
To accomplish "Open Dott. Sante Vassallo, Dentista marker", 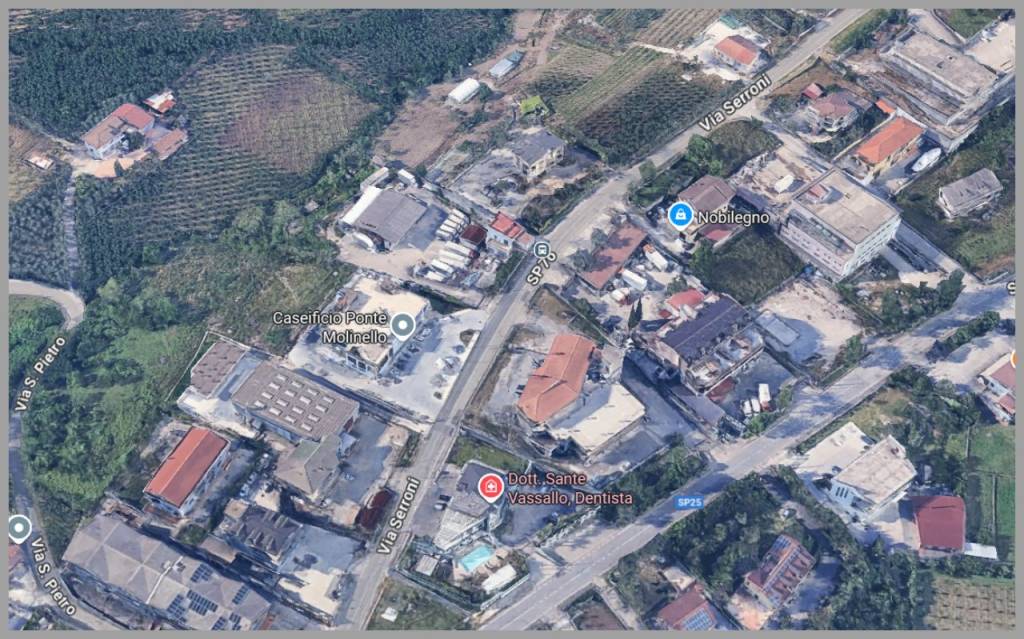I will point(490,487).
